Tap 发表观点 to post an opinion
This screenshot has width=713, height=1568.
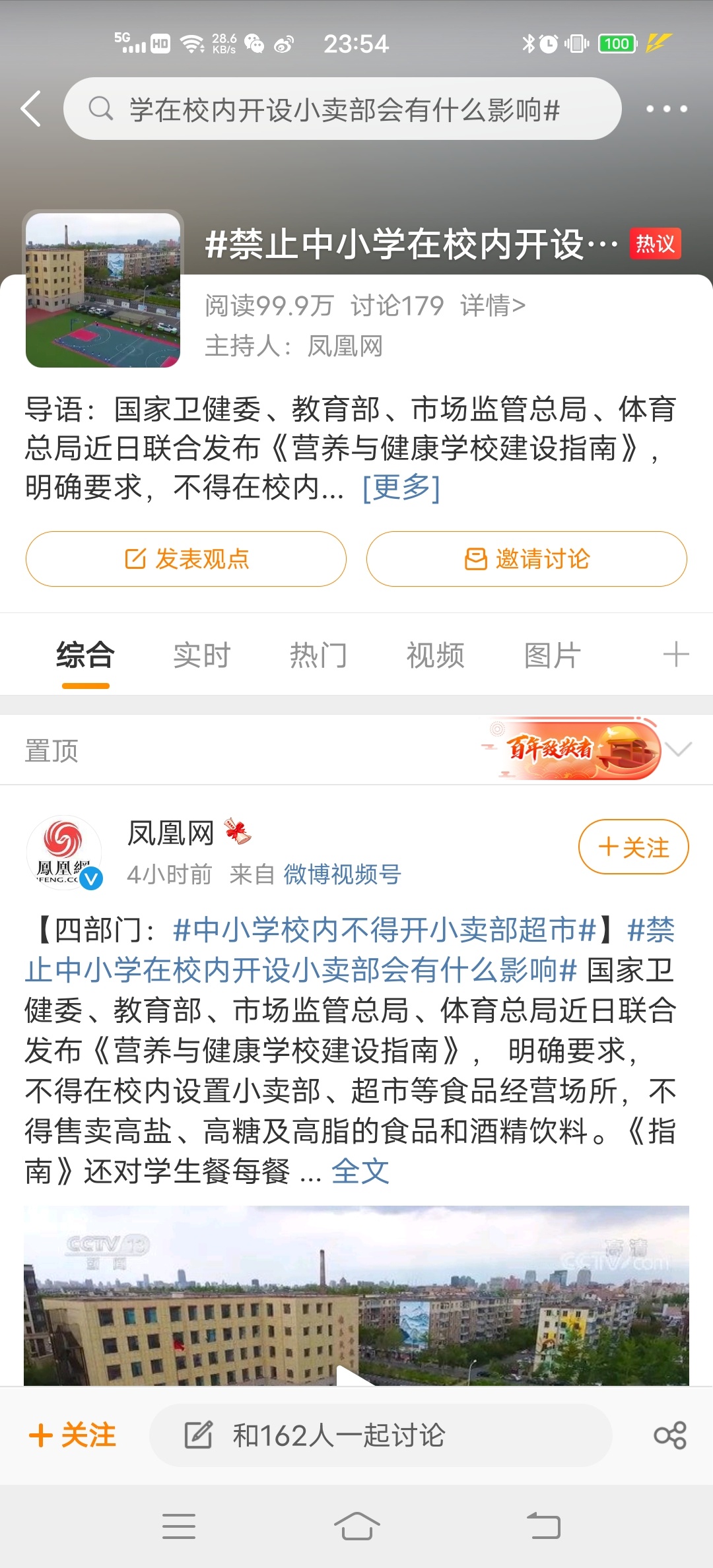coord(186,559)
